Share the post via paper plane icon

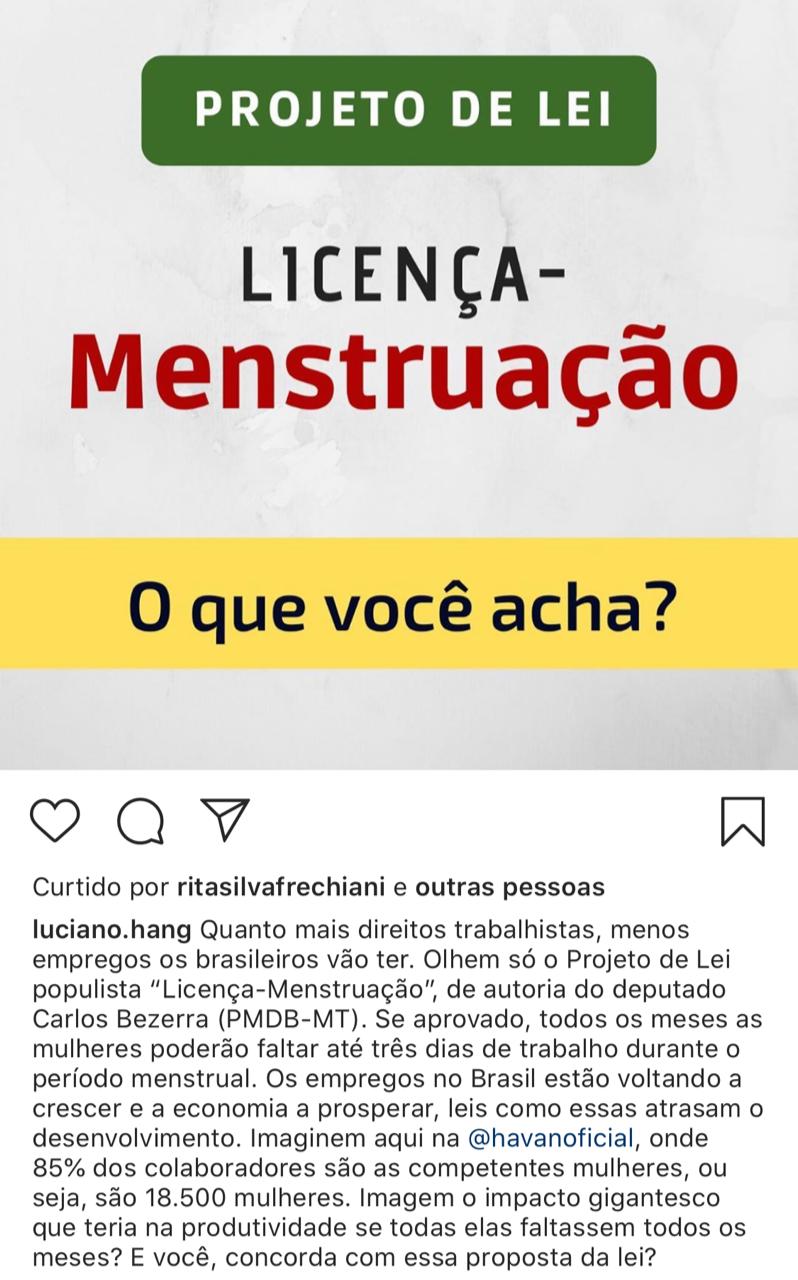225,820
